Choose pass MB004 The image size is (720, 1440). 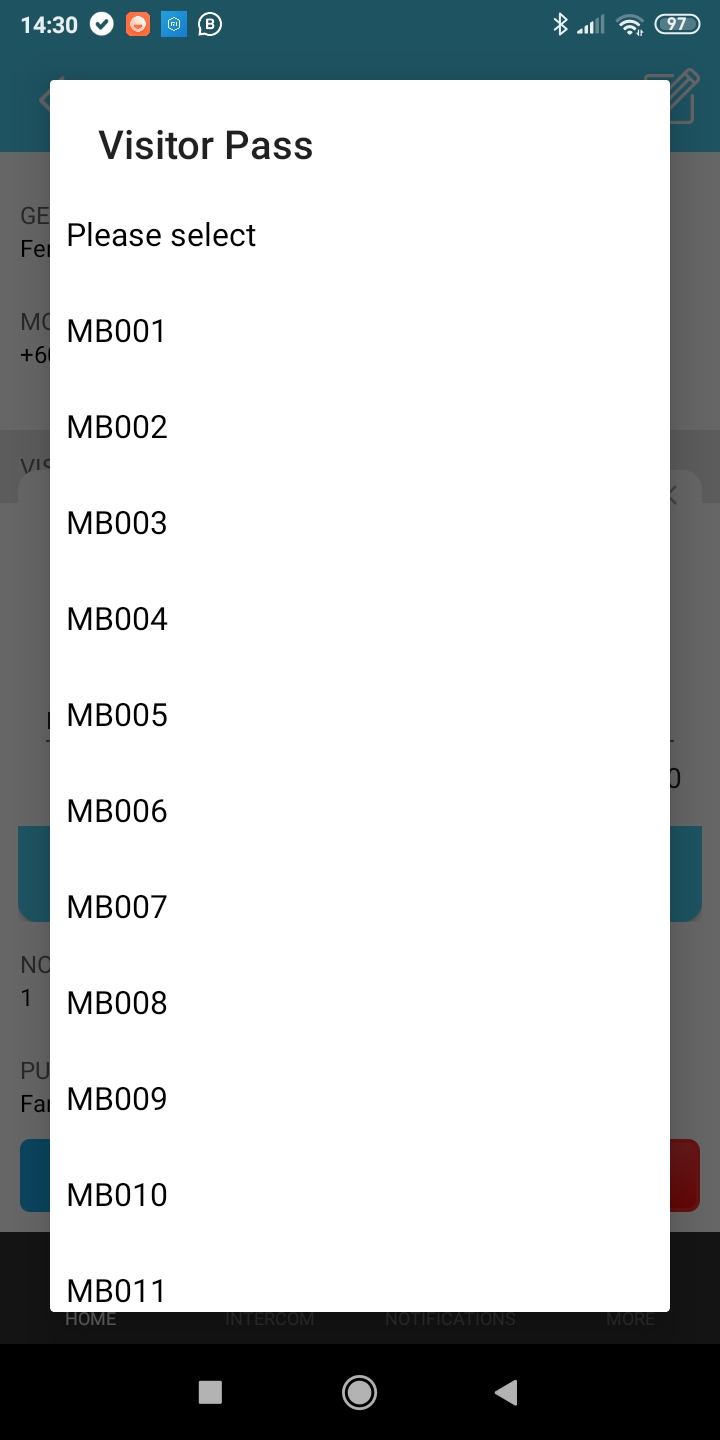tap(360, 619)
